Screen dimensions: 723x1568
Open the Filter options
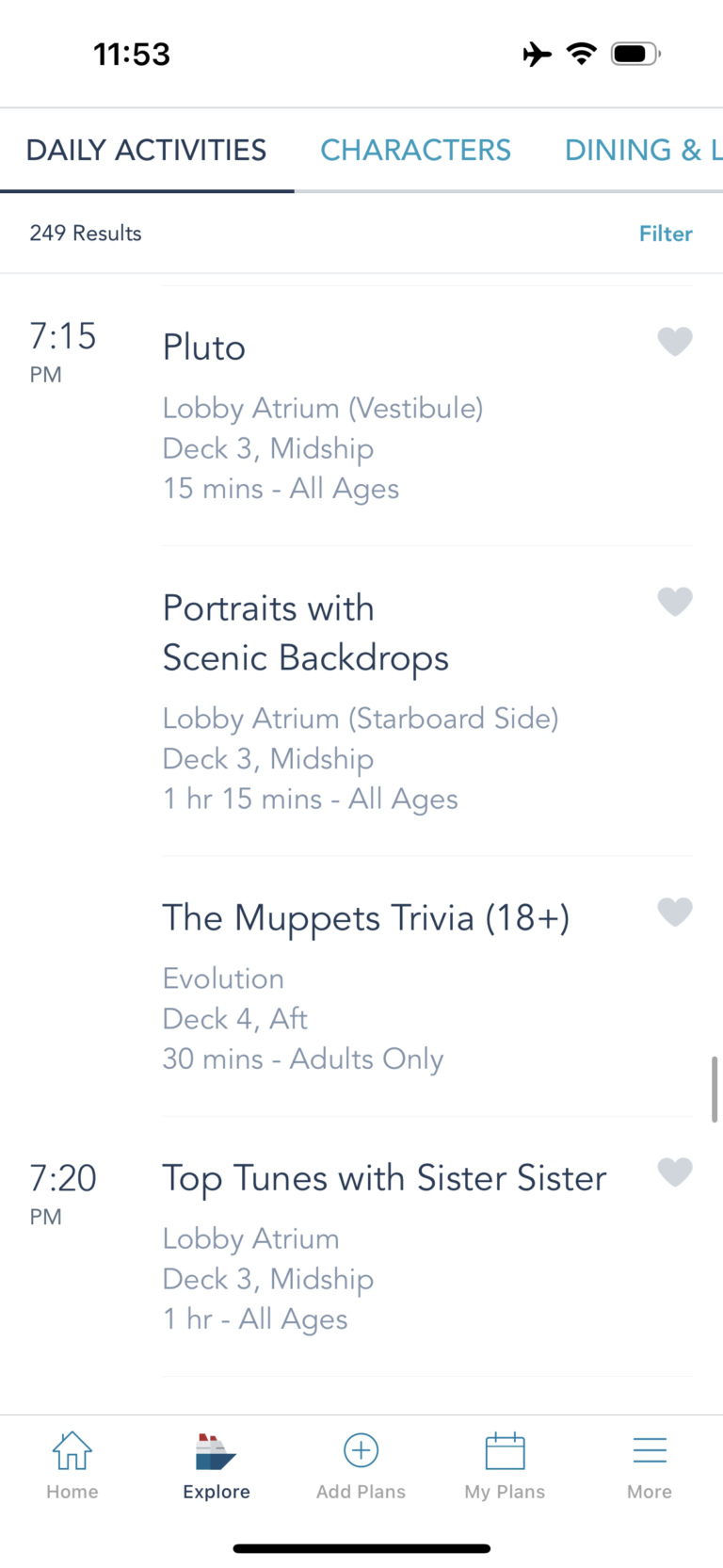click(x=665, y=234)
